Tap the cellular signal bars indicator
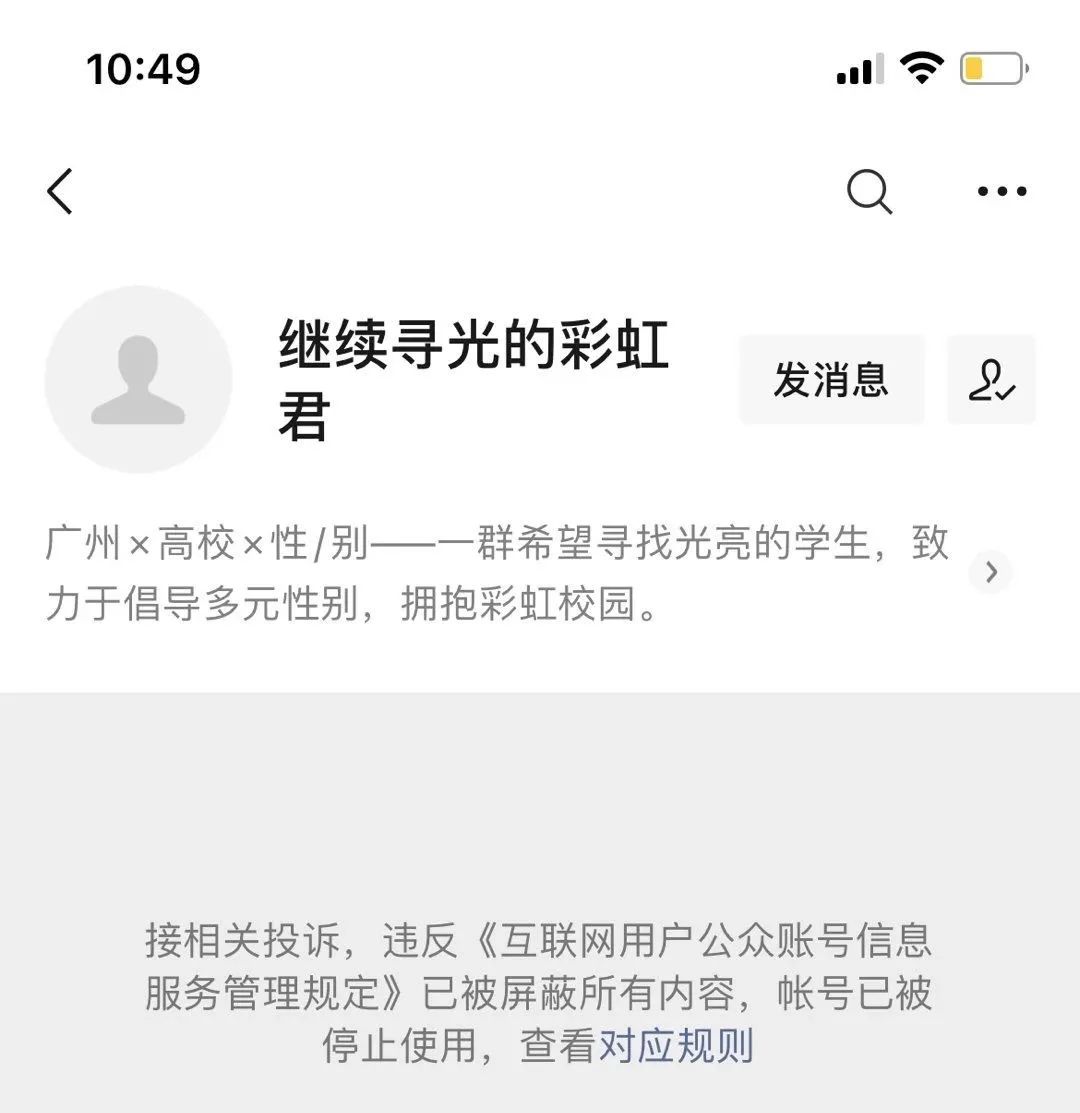 858,67
